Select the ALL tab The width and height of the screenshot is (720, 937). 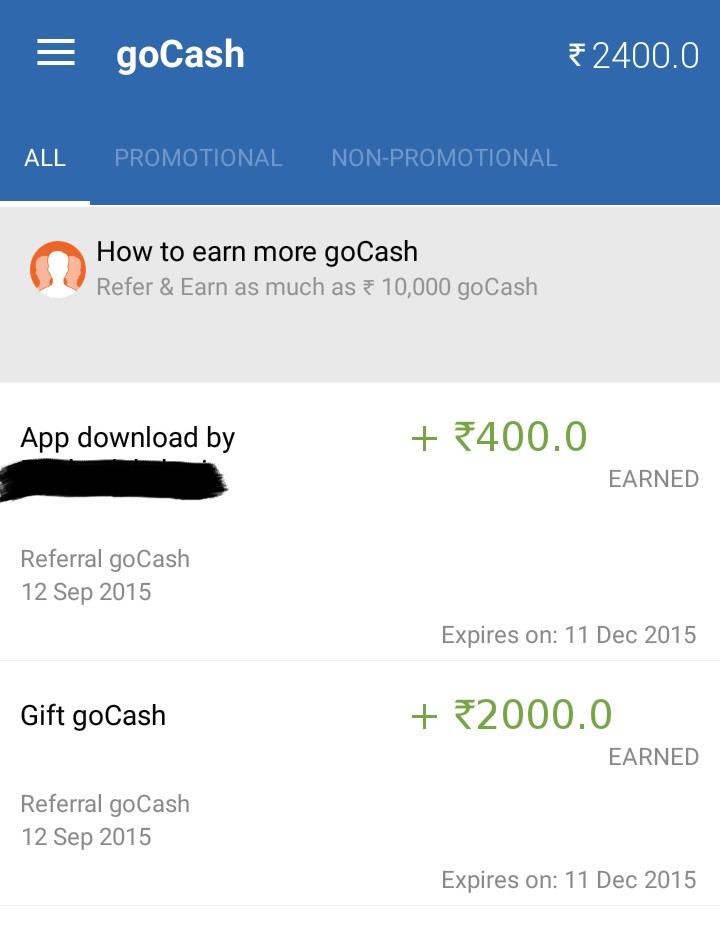tap(45, 157)
